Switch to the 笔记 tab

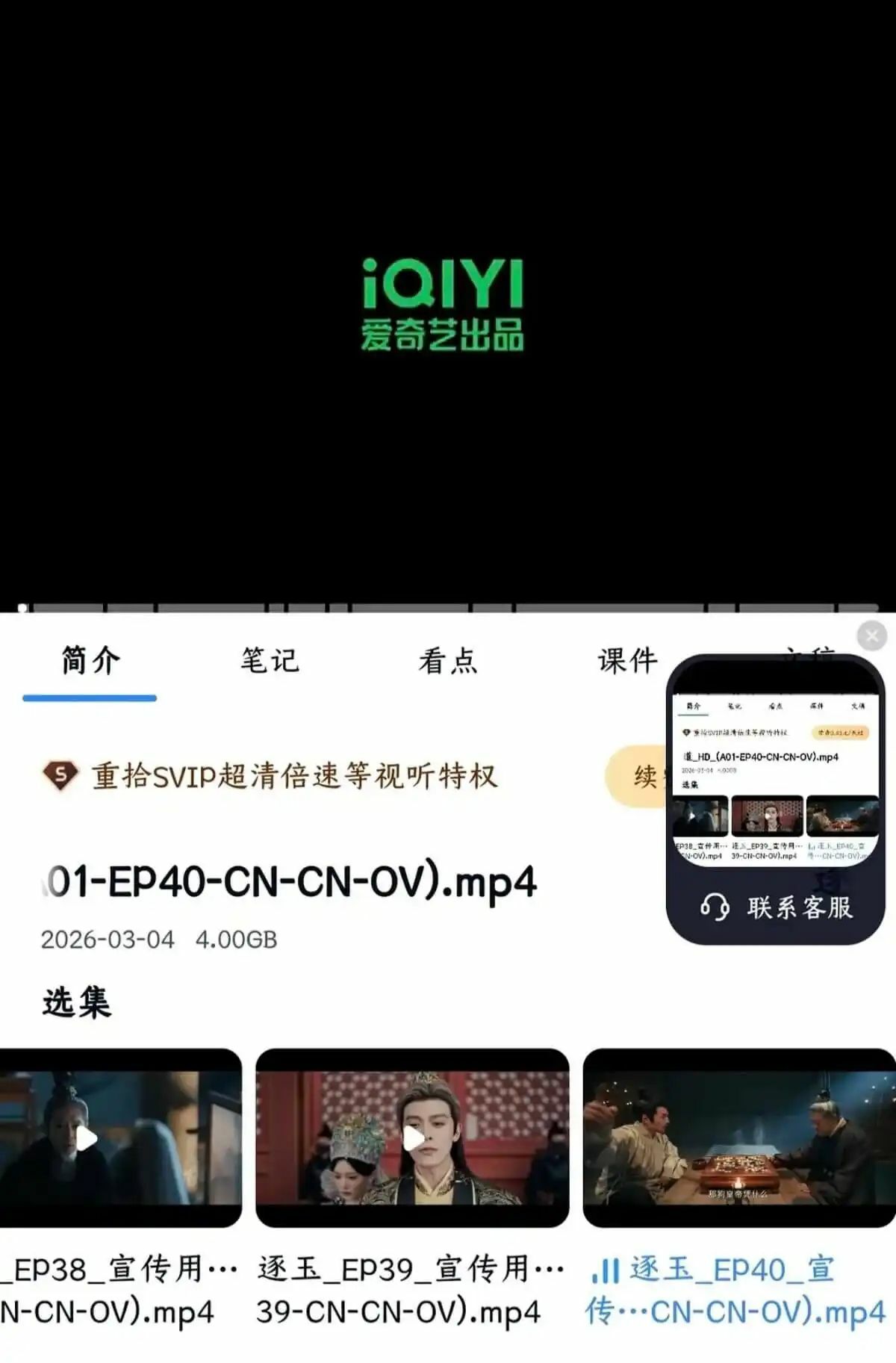coord(269,661)
